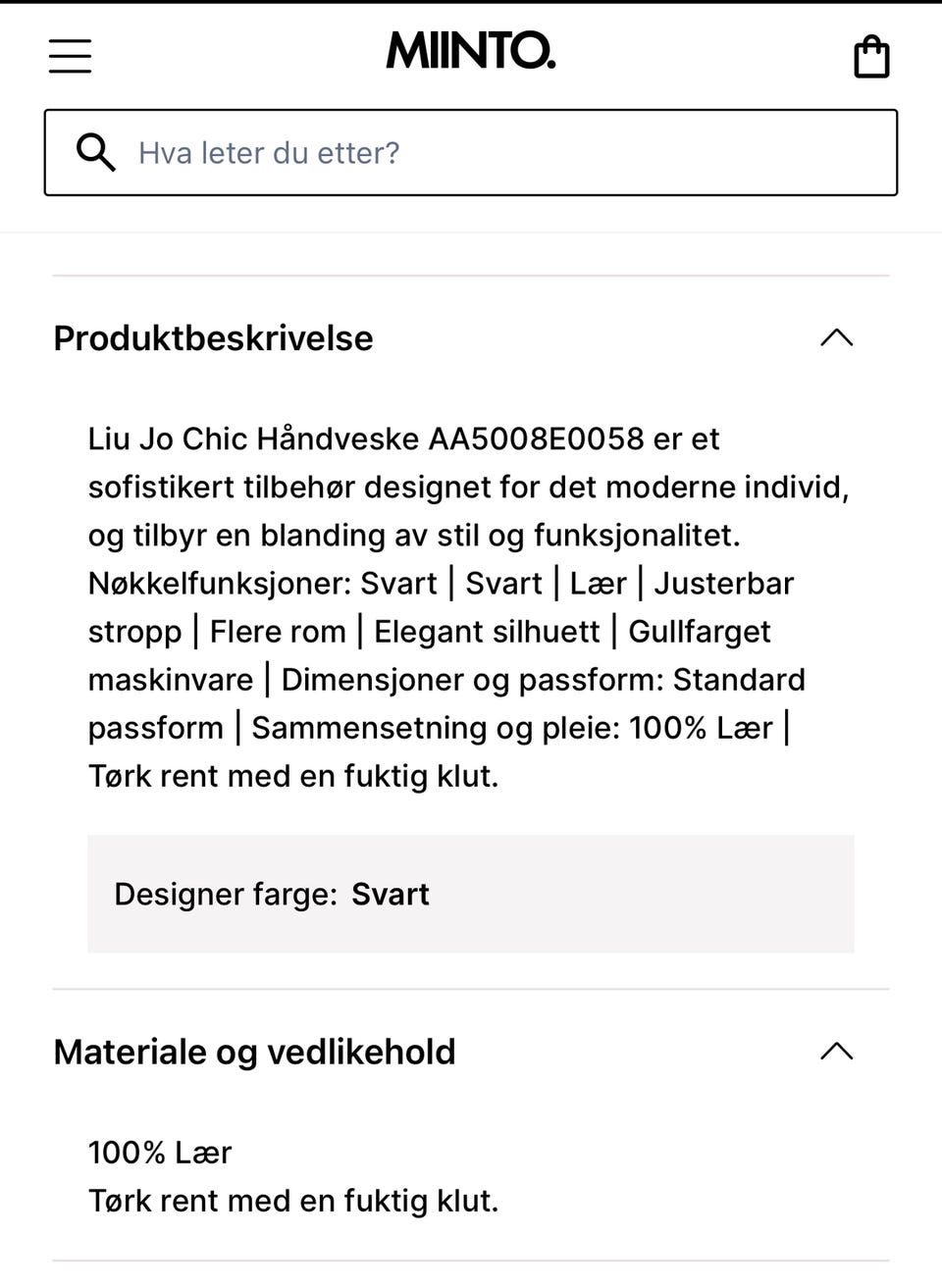The width and height of the screenshot is (942, 1288).
Task: Click the Svart designer color label
Action: click(391, 894)
